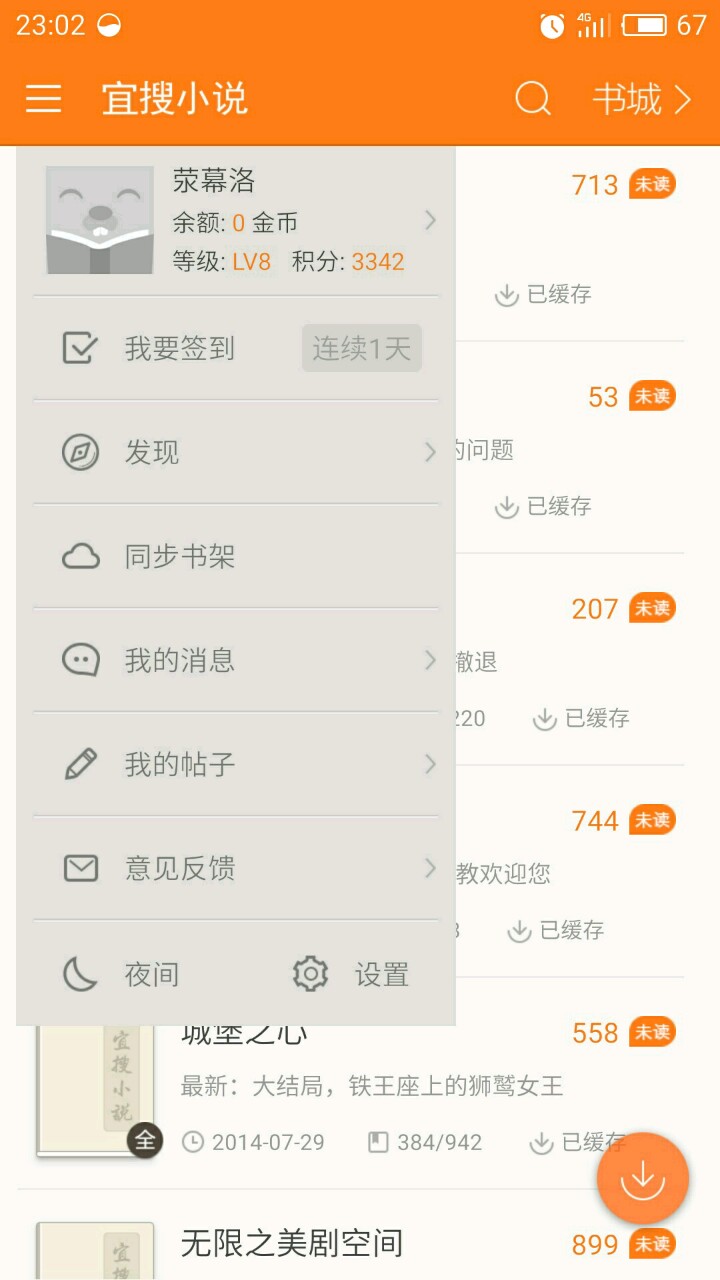This screenshot has height=1280, width=720.
Task: Open the search magnifier icon
Action: 532,99
